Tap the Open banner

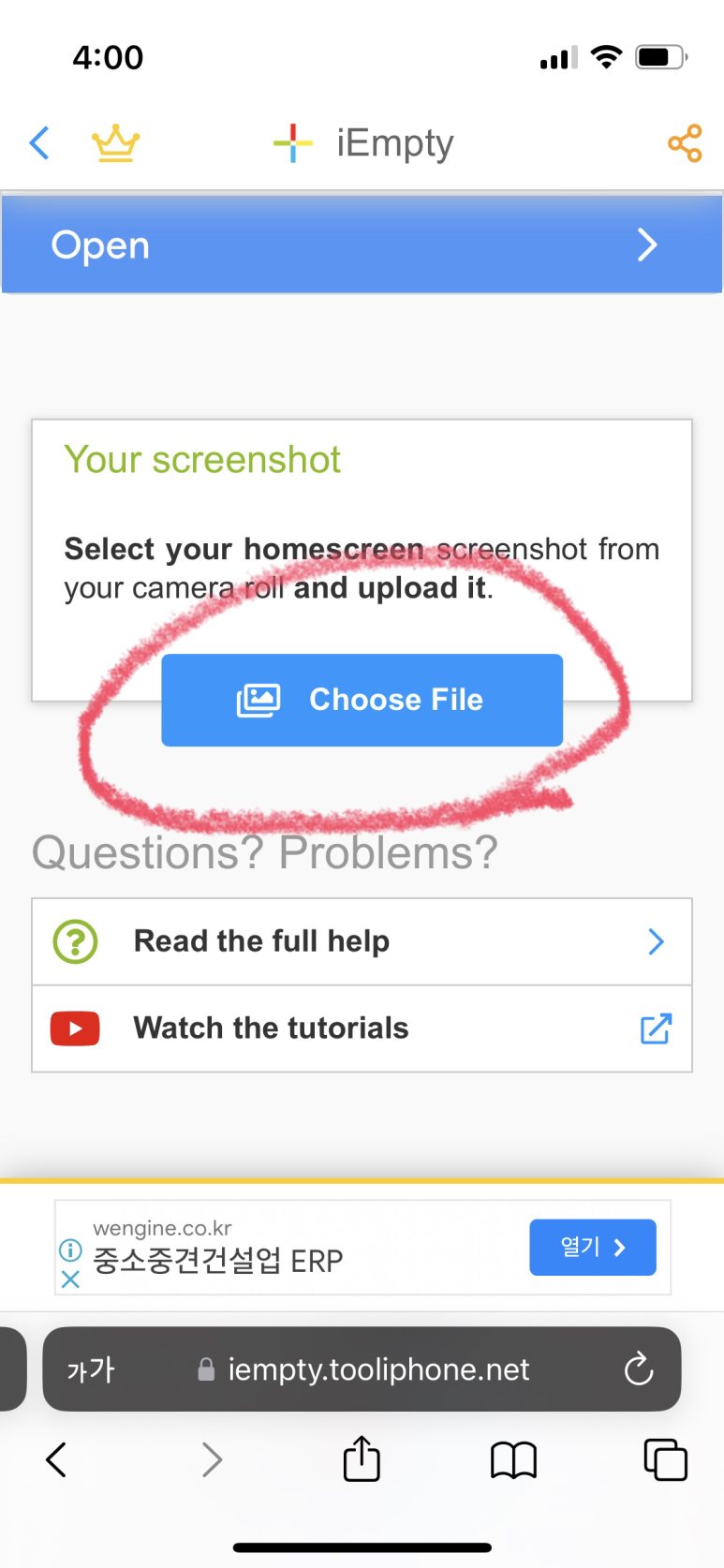[362, 244]
